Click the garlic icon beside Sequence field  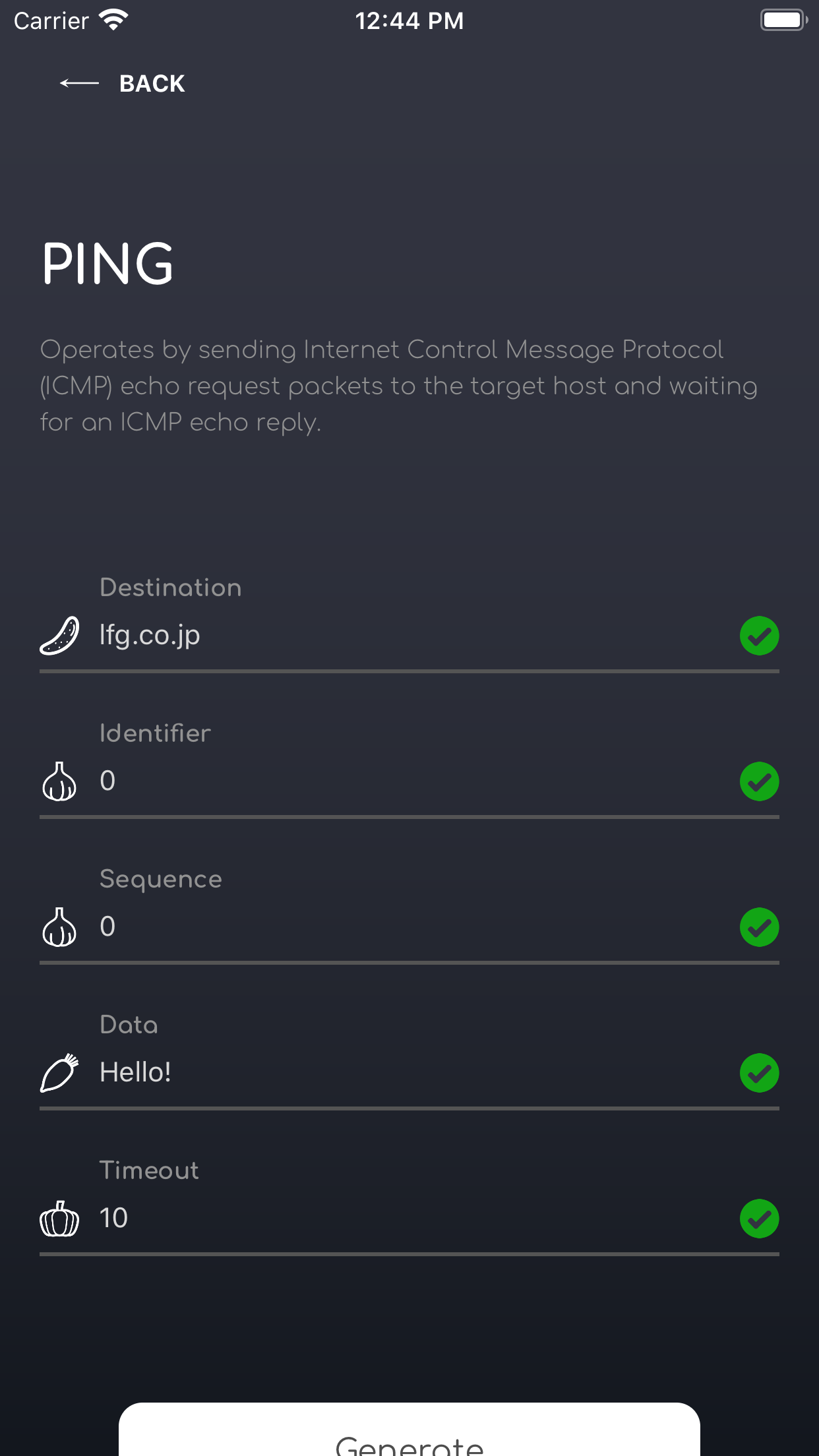pyautogui.click(x=59, y=927)
